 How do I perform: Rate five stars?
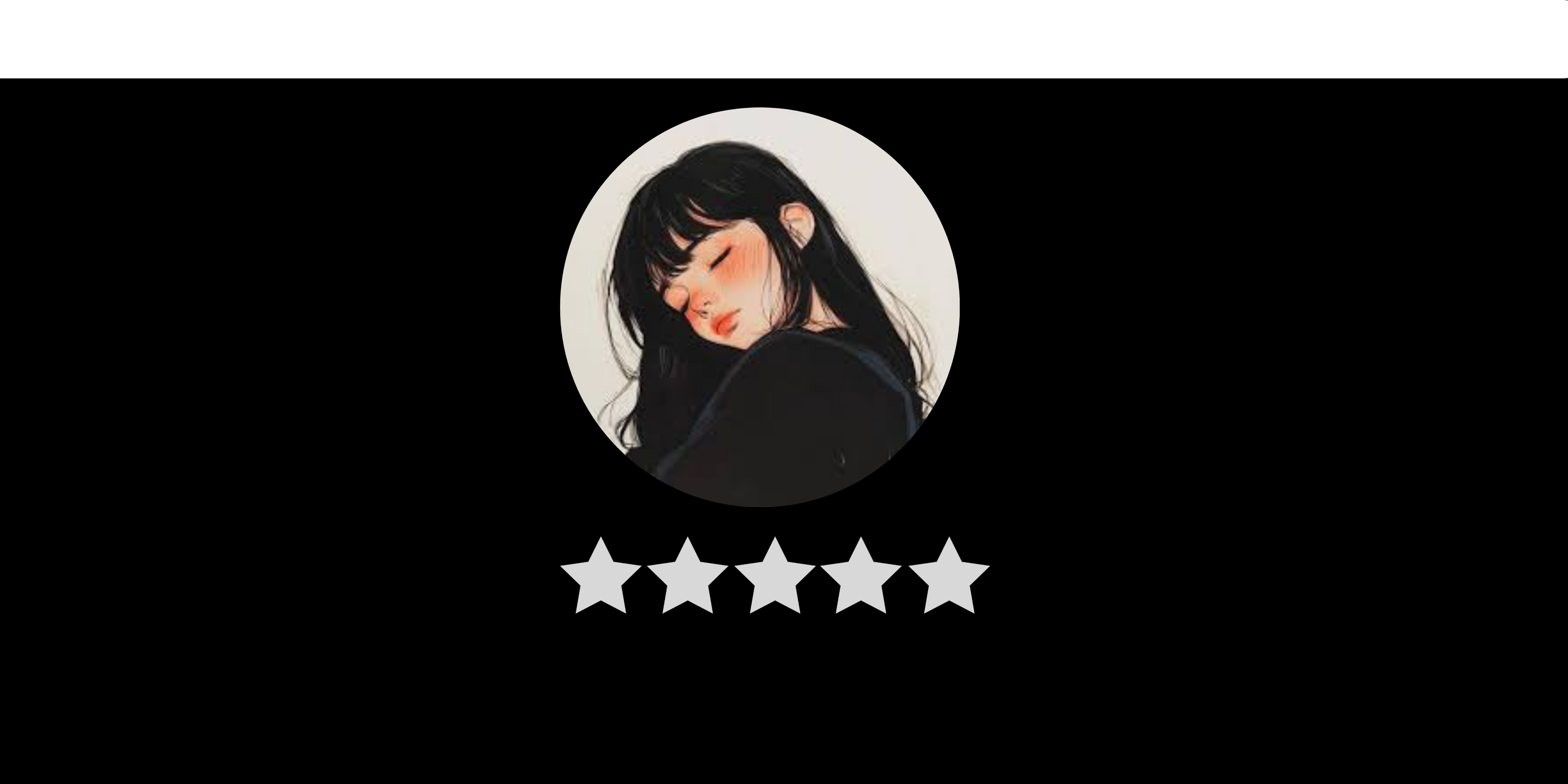pyautogui.click(x=949, y=578)
